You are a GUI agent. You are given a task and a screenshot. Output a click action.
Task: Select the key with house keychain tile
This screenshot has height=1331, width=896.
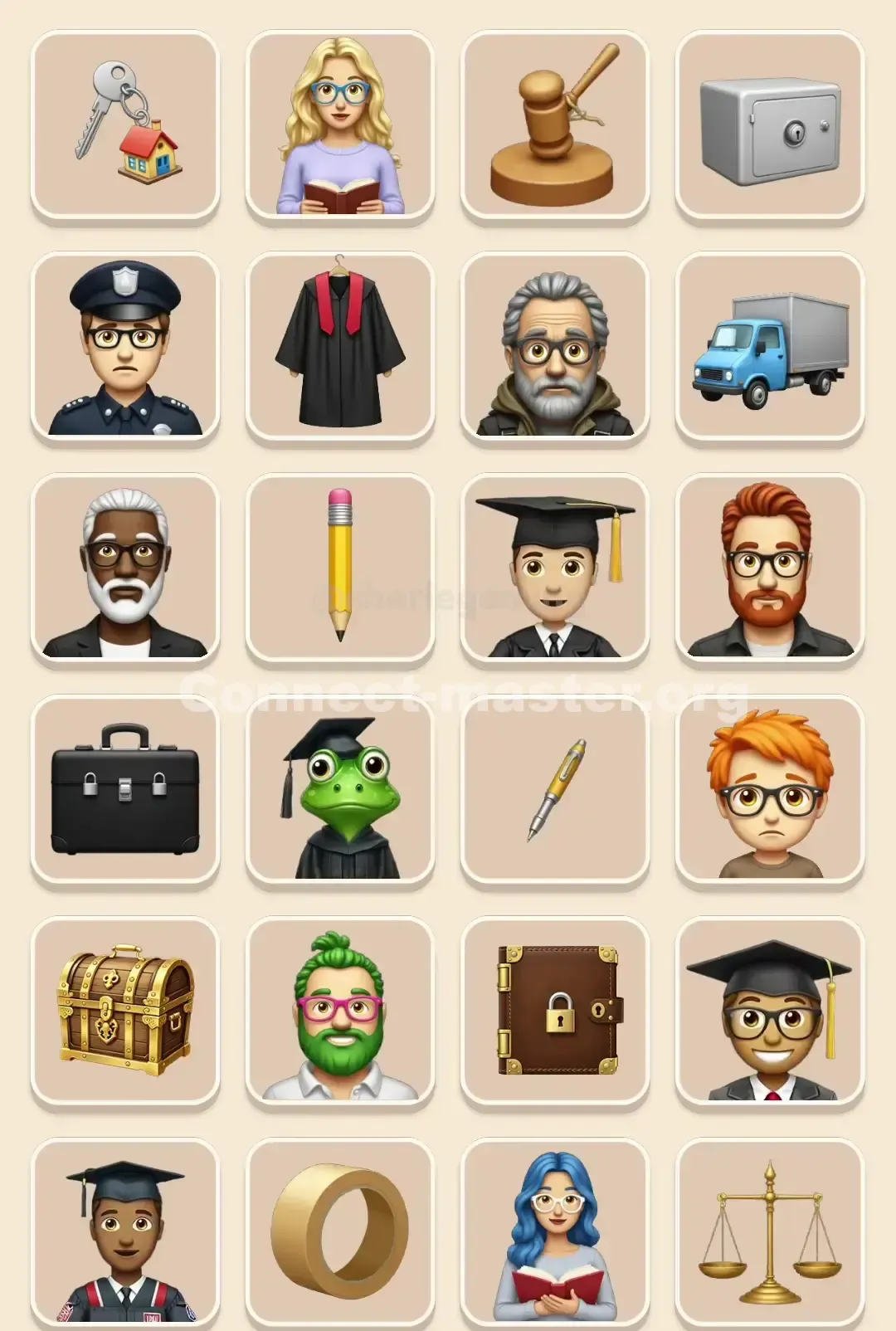(125, 125)
